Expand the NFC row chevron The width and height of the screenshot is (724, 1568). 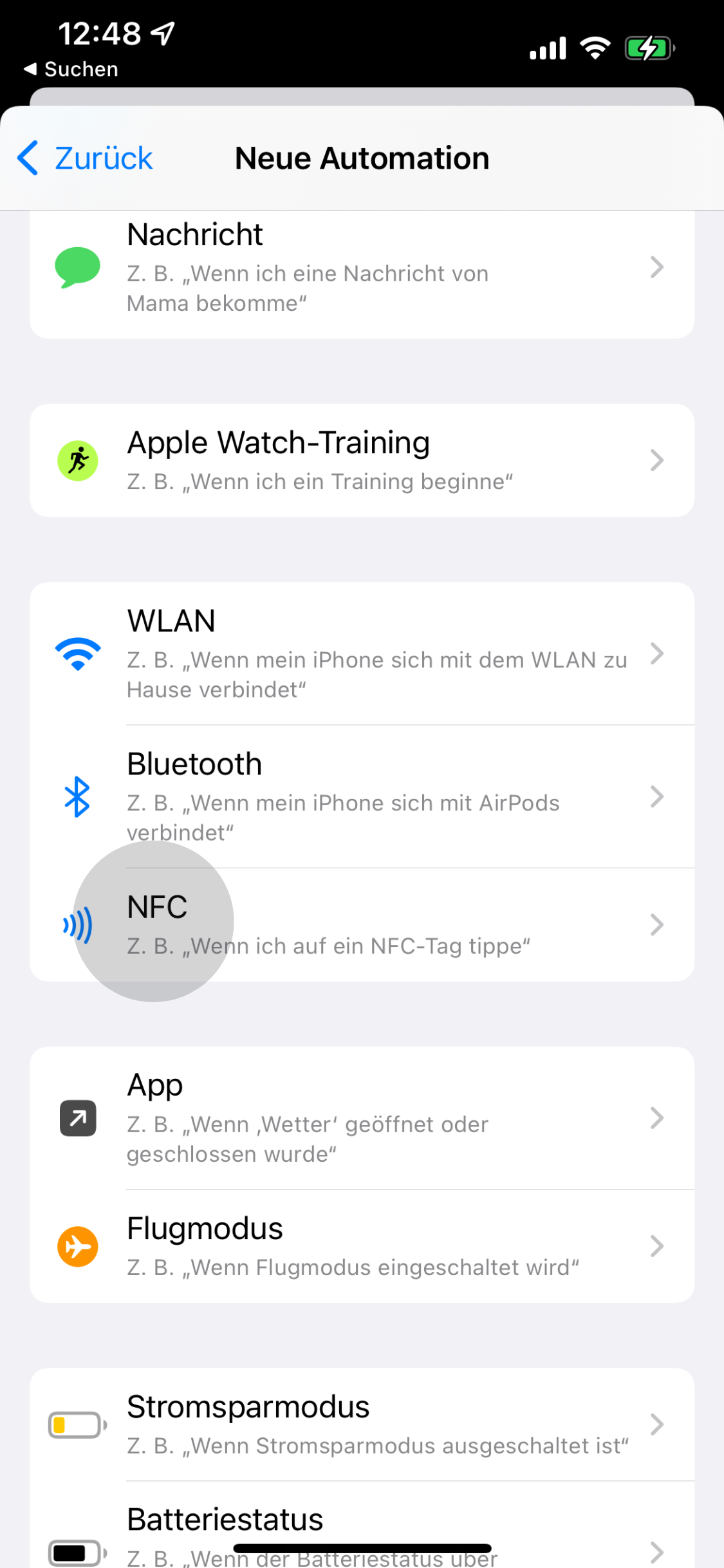(x=657, y=925)
